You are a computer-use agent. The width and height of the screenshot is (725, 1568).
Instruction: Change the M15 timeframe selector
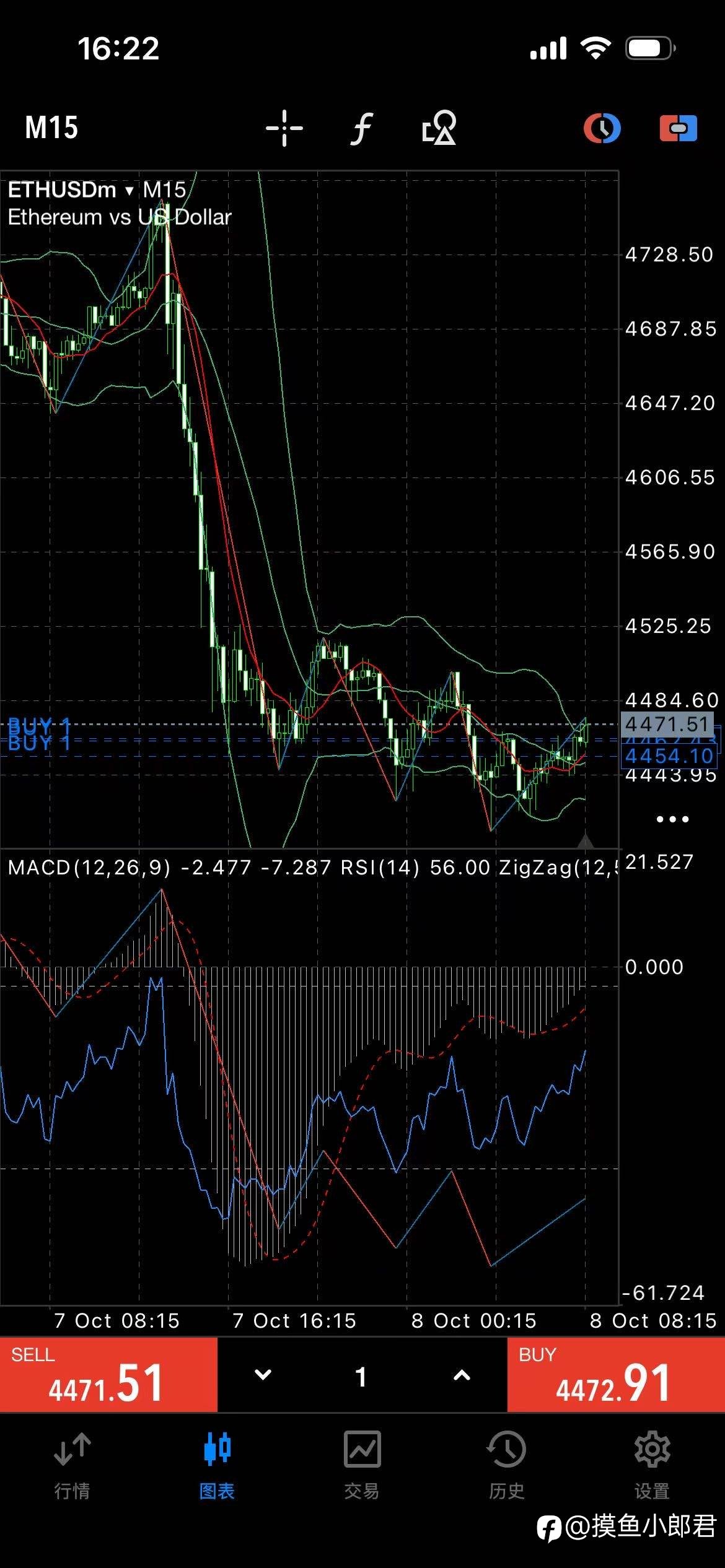click(51, 128)
